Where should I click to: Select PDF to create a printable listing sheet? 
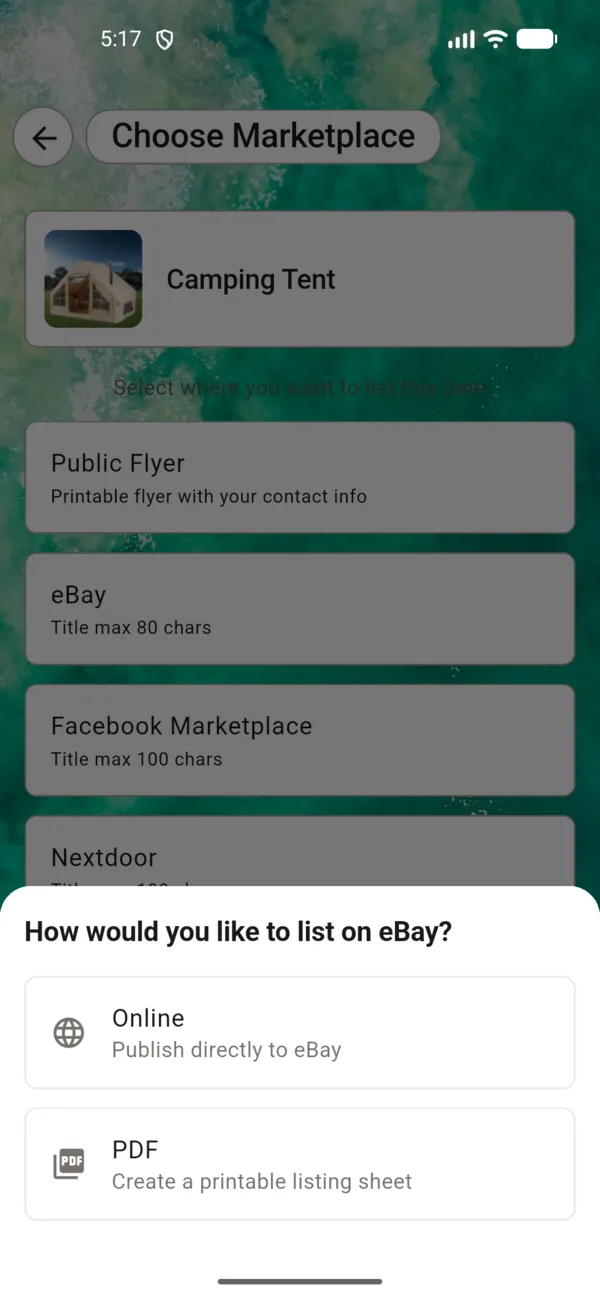300,1164
